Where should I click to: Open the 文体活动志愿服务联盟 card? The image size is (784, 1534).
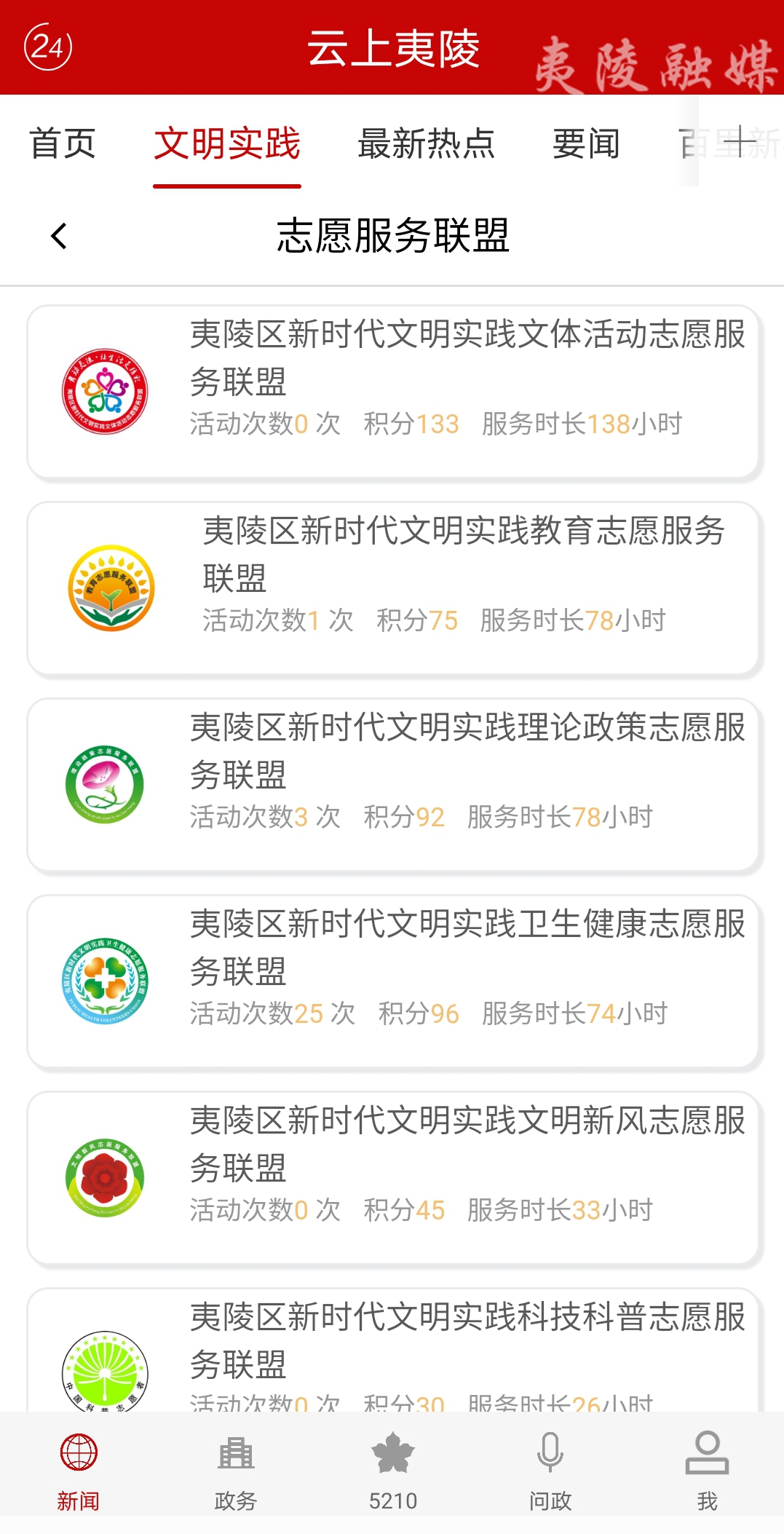pyautogui.click(x=393, y=392)
